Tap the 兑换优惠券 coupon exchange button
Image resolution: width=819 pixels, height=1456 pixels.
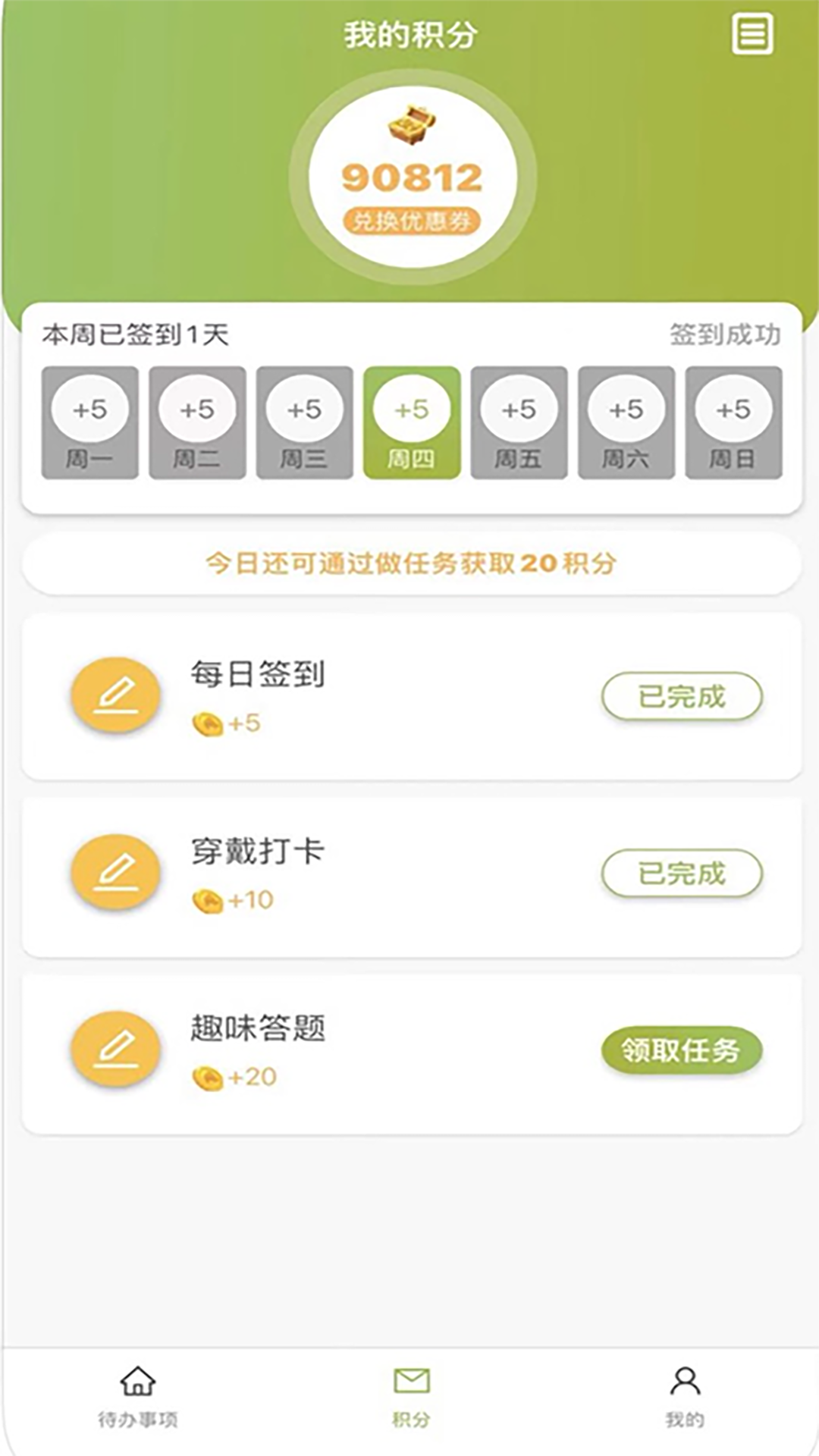click(x=412, y=221)
